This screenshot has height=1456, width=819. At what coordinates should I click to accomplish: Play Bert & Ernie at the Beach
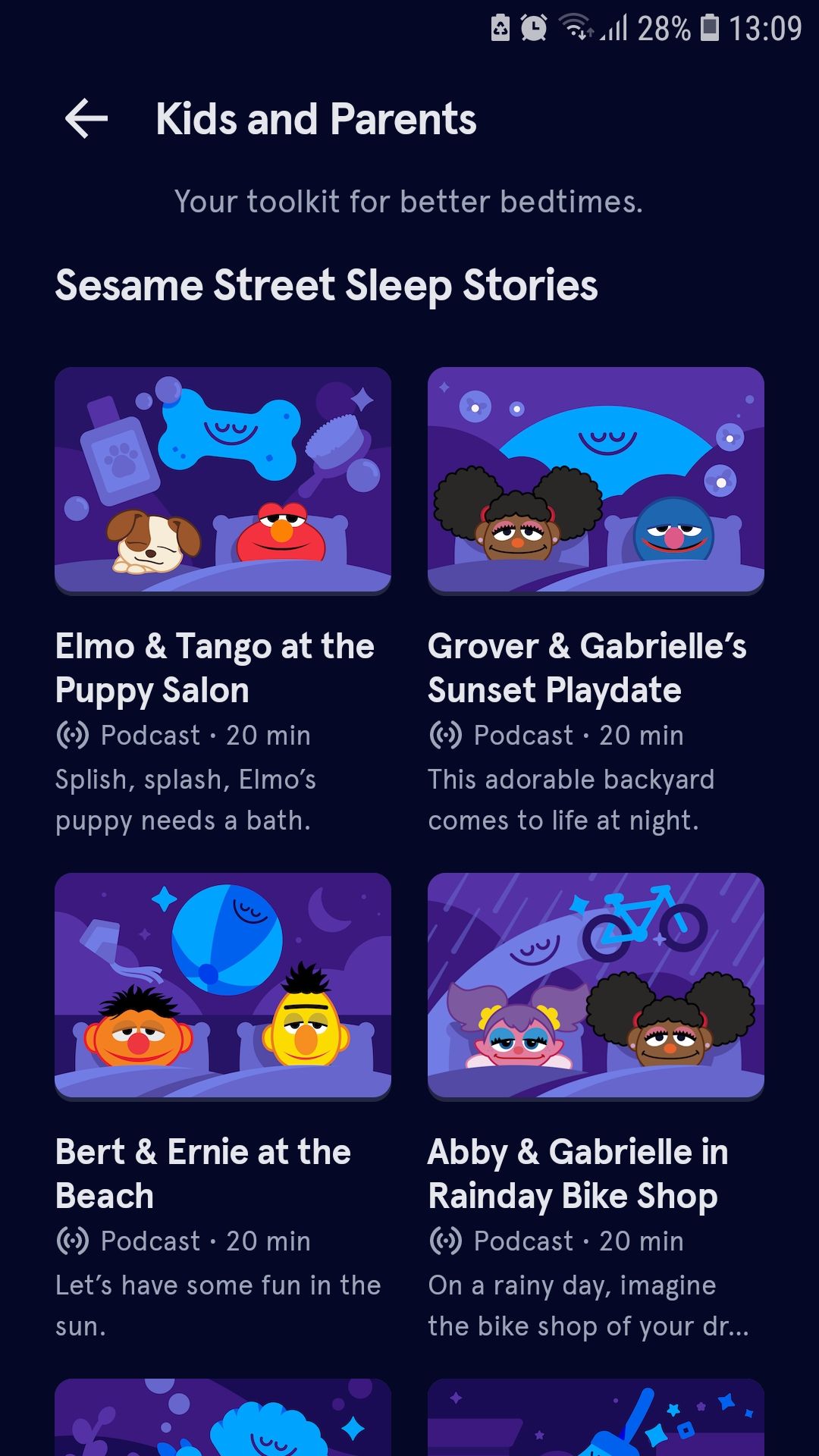222,985
